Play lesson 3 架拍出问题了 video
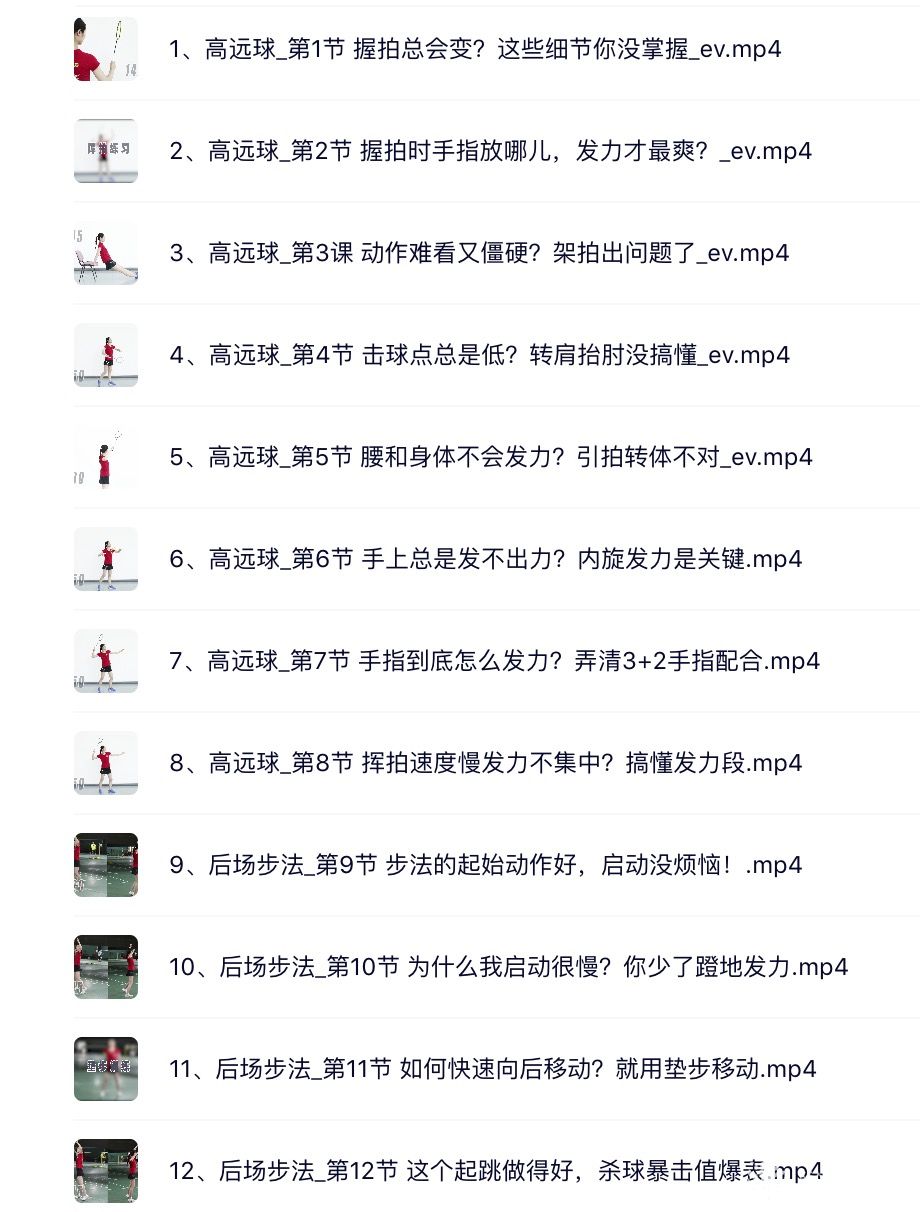 (479, 253)
